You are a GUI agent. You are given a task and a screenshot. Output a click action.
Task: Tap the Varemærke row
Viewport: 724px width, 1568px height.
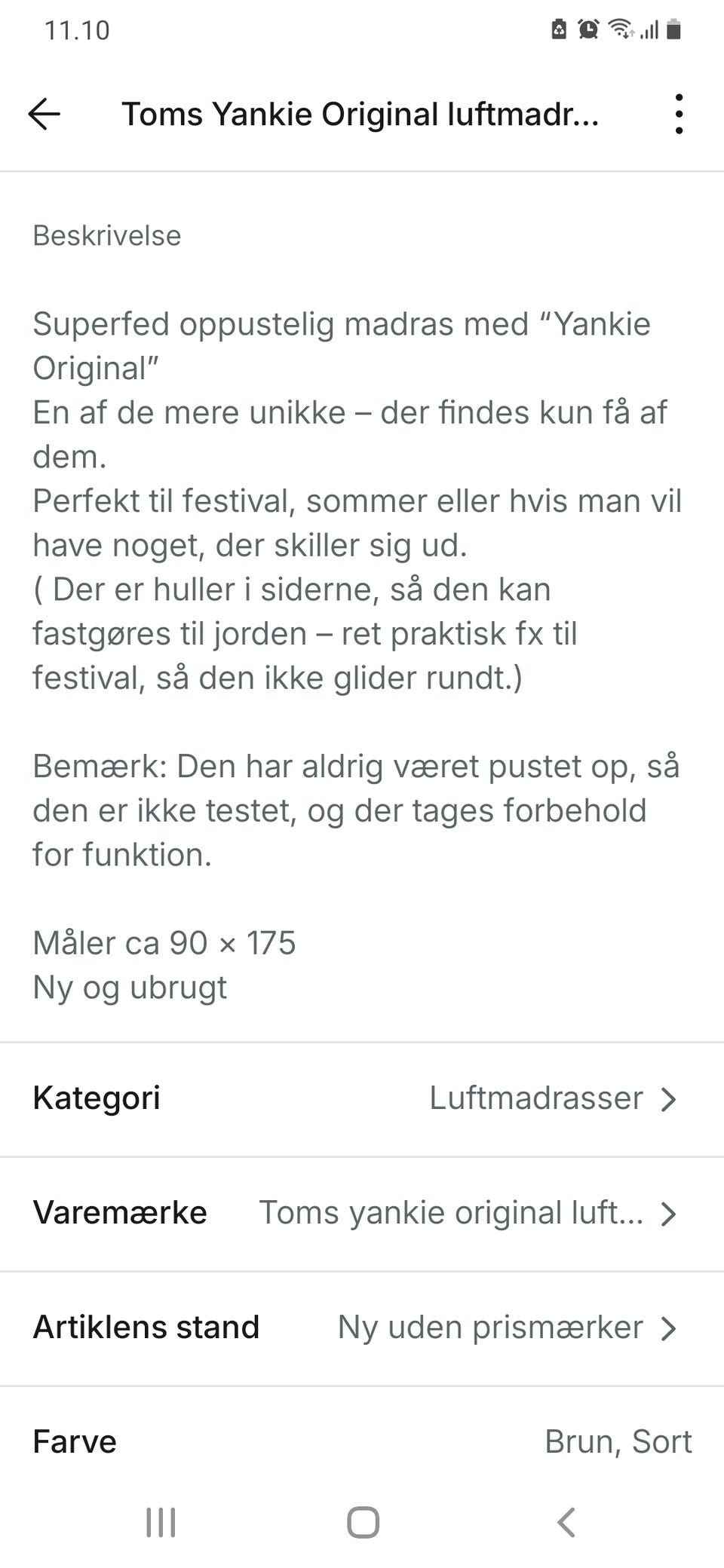coord(362,1213)
